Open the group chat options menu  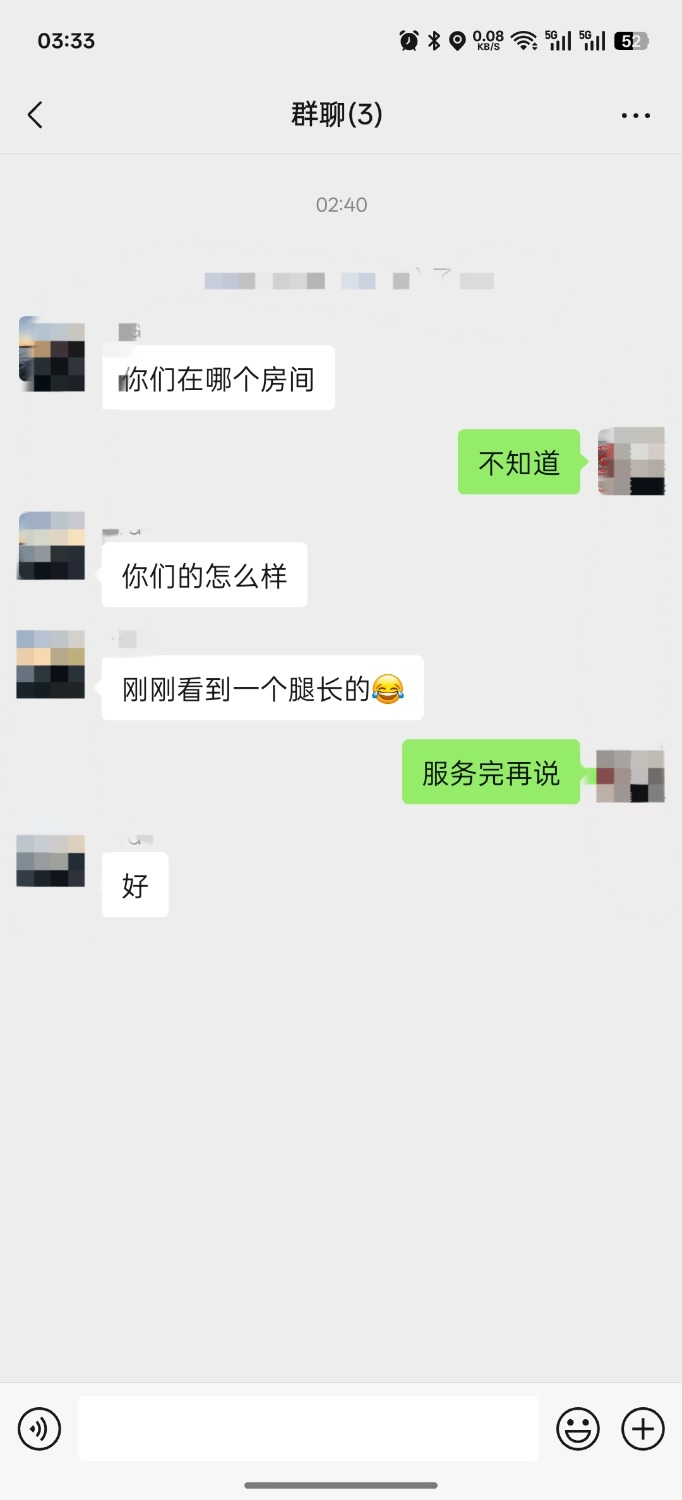point(636,116)
